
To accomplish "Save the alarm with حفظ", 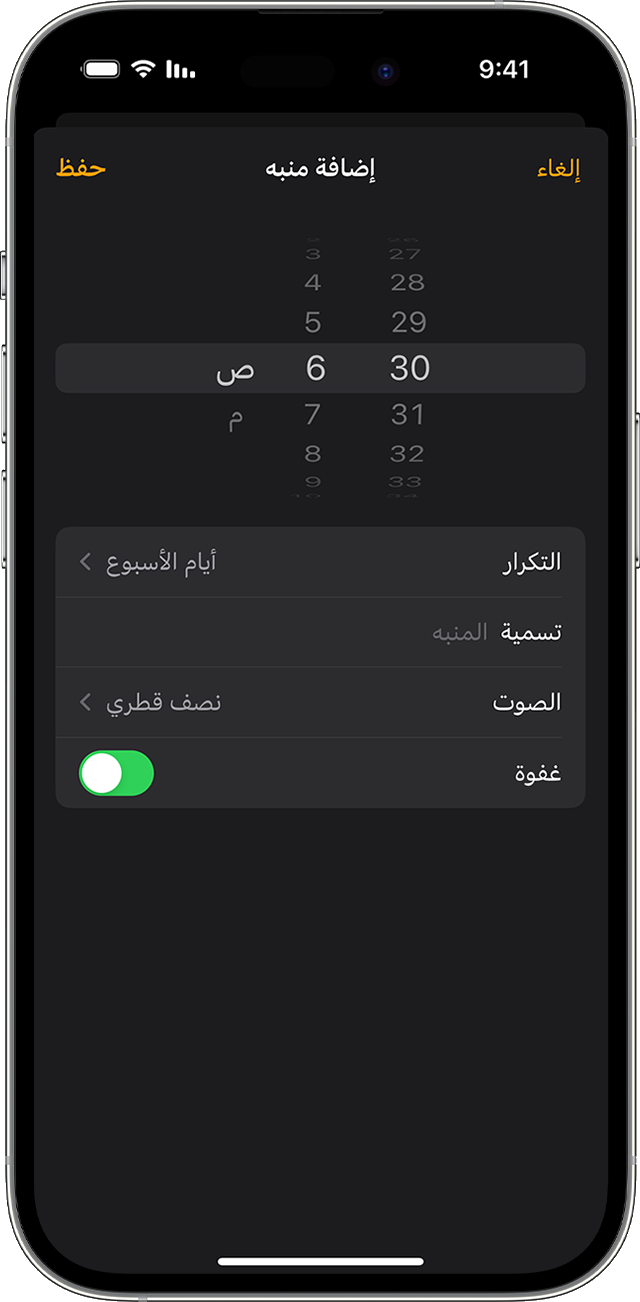I will tap(81, 168).
